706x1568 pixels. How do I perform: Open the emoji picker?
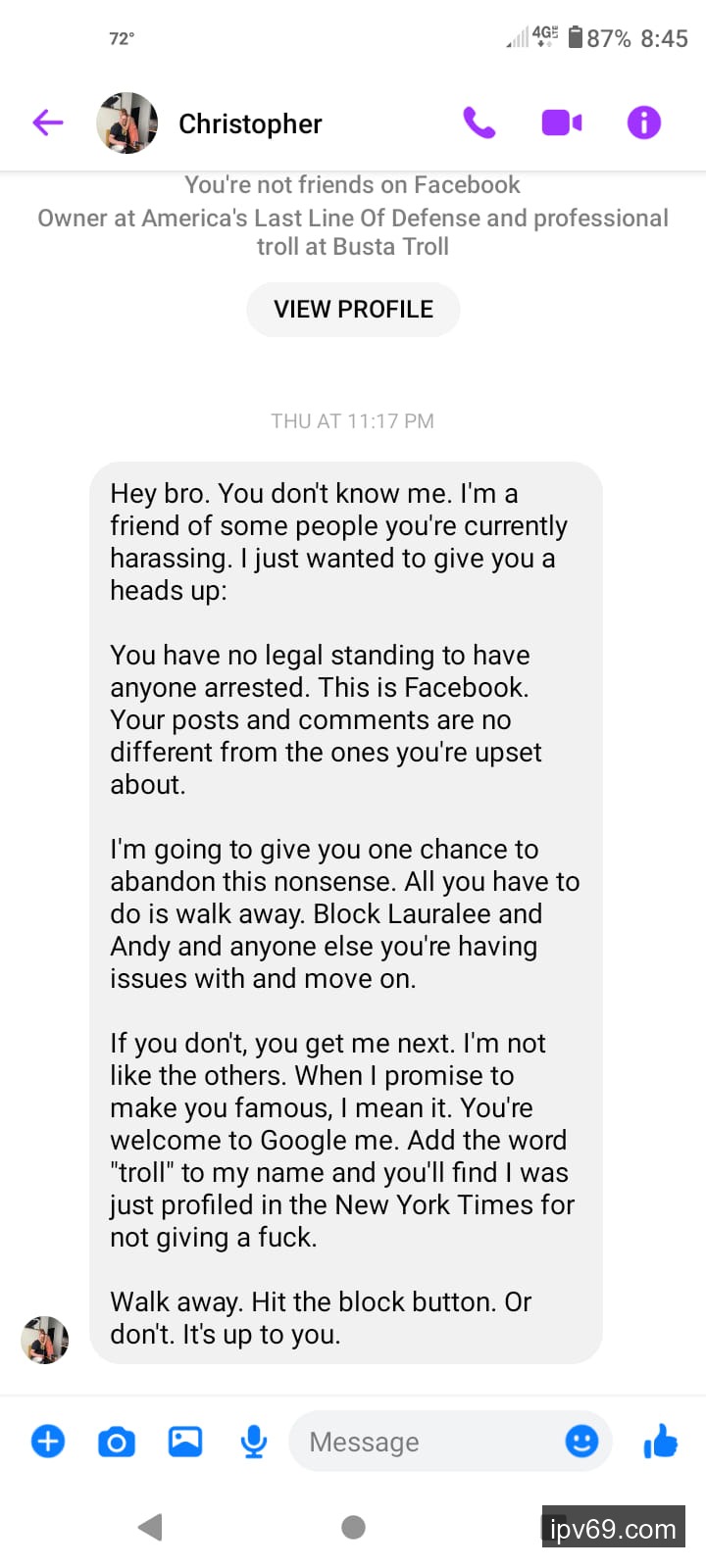581,1441
